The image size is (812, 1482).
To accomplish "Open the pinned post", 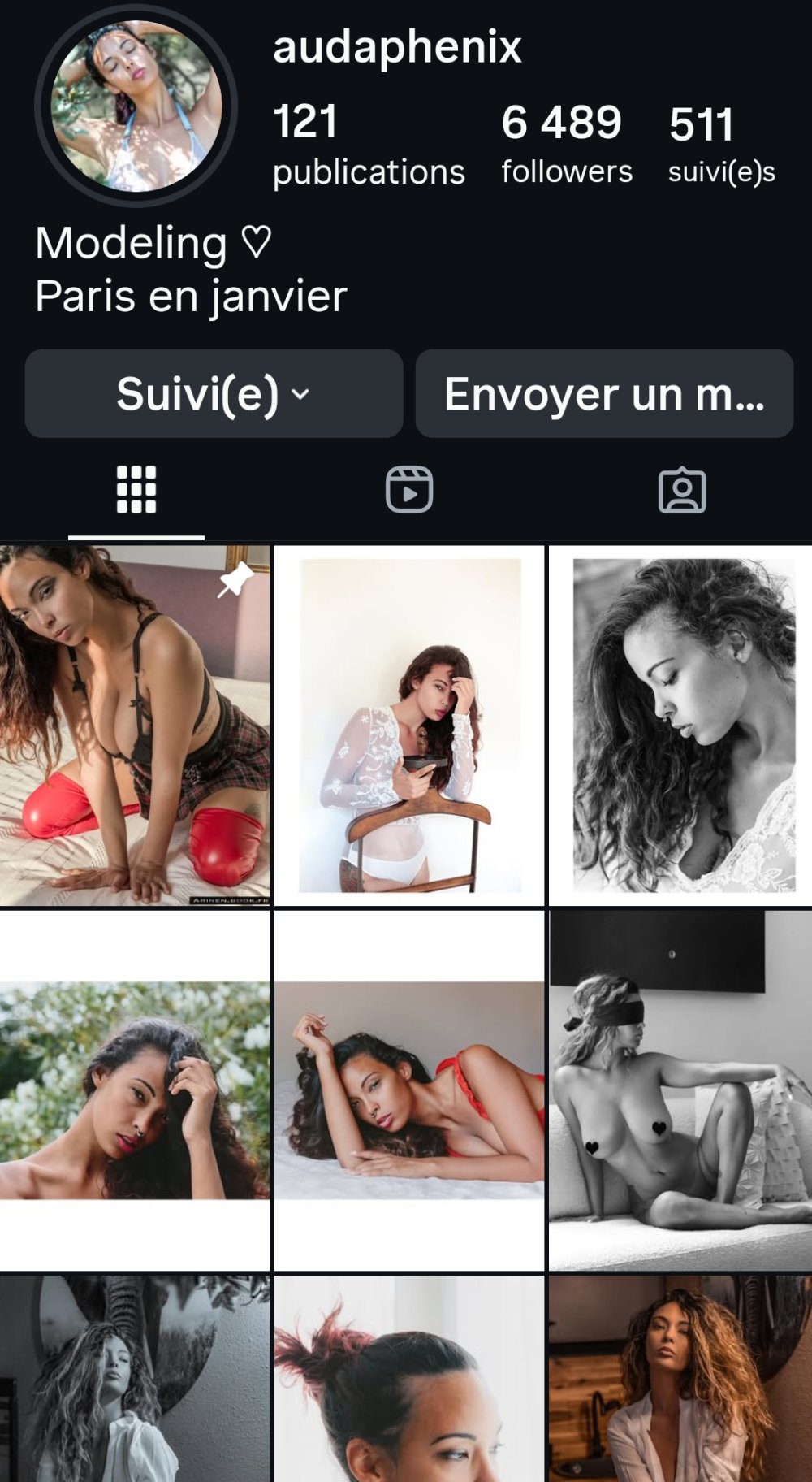I will [135, 726].
